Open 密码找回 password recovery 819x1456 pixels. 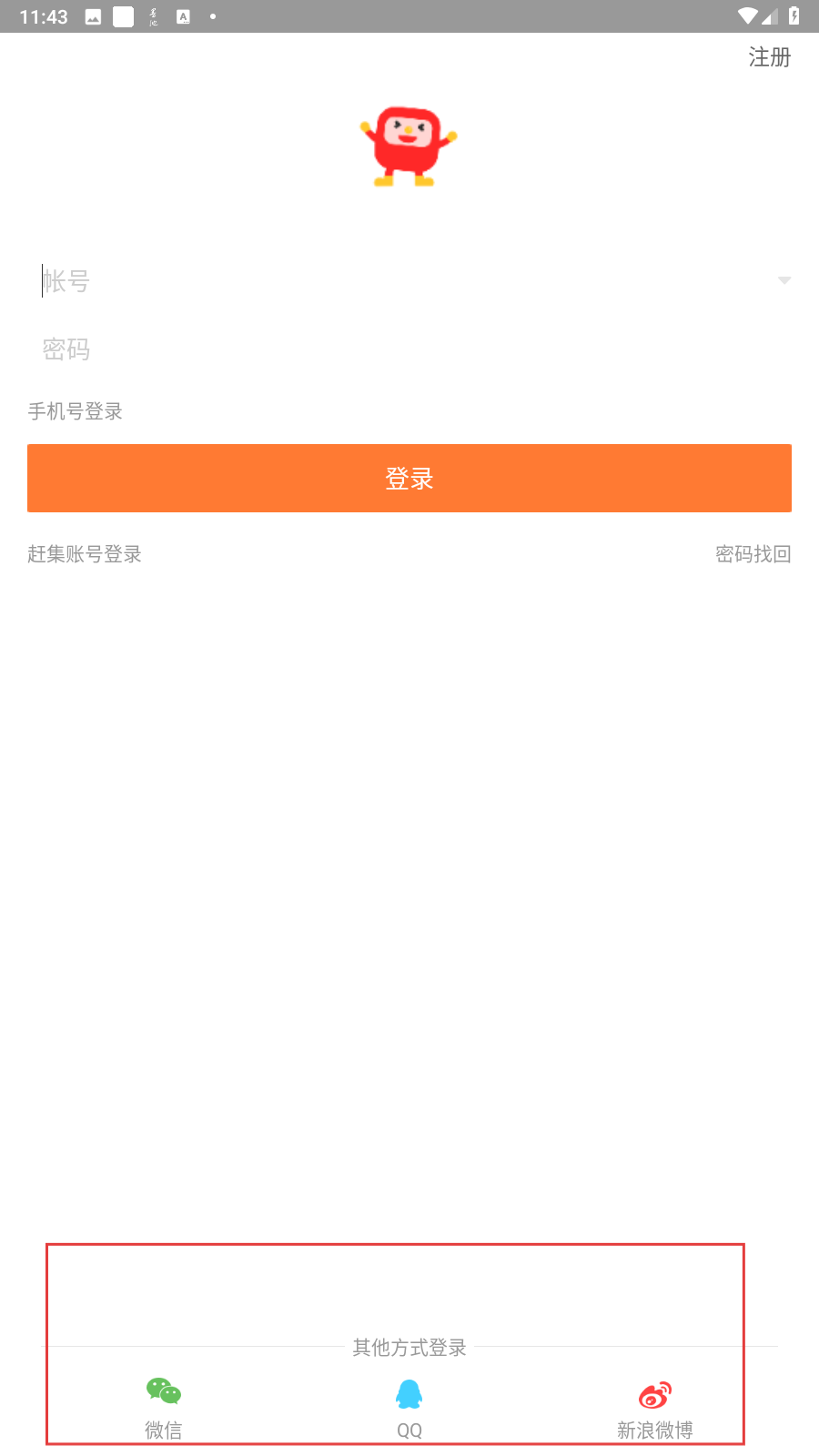coord(753,554)
